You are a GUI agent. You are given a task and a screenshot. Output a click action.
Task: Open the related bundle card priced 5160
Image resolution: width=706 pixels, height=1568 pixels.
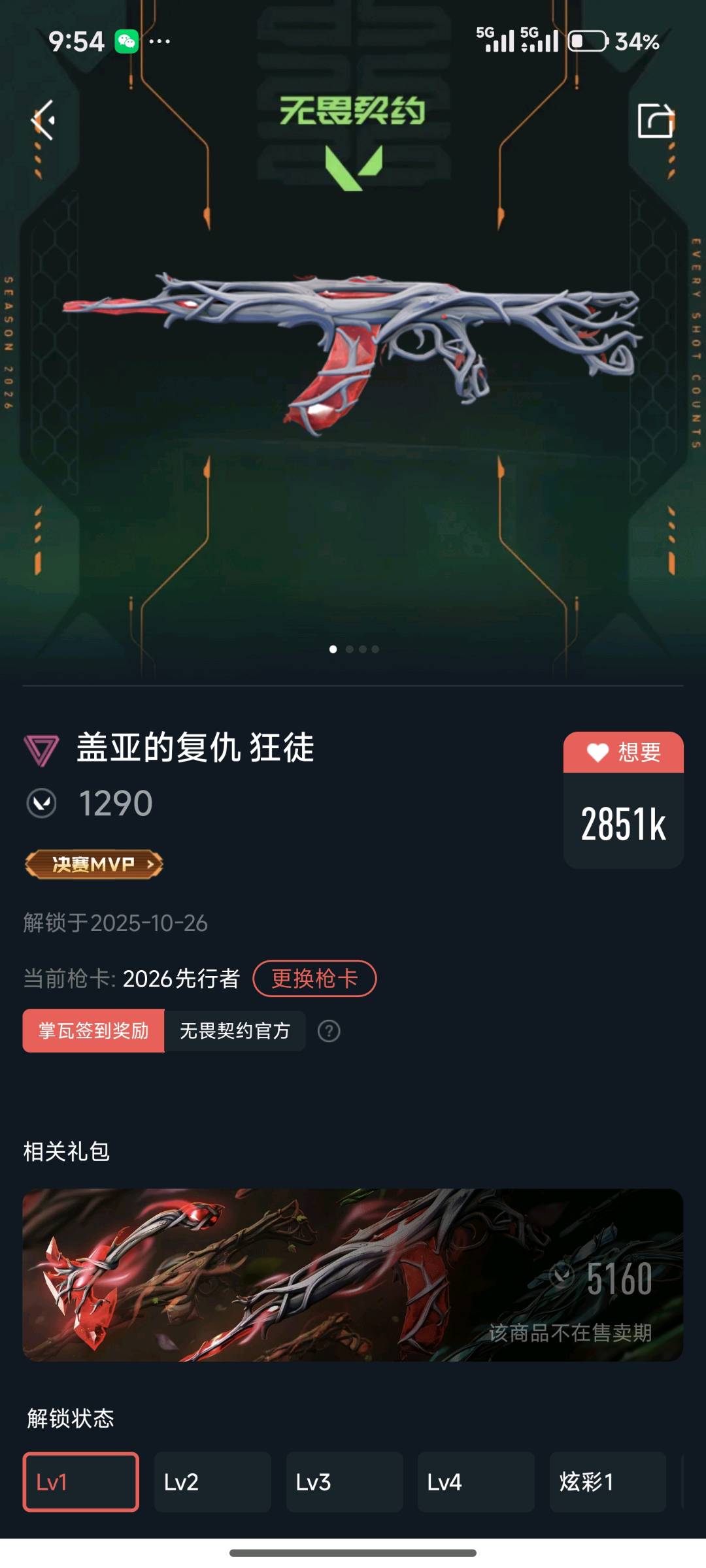pyautogui.click(x=353, y=1275)
